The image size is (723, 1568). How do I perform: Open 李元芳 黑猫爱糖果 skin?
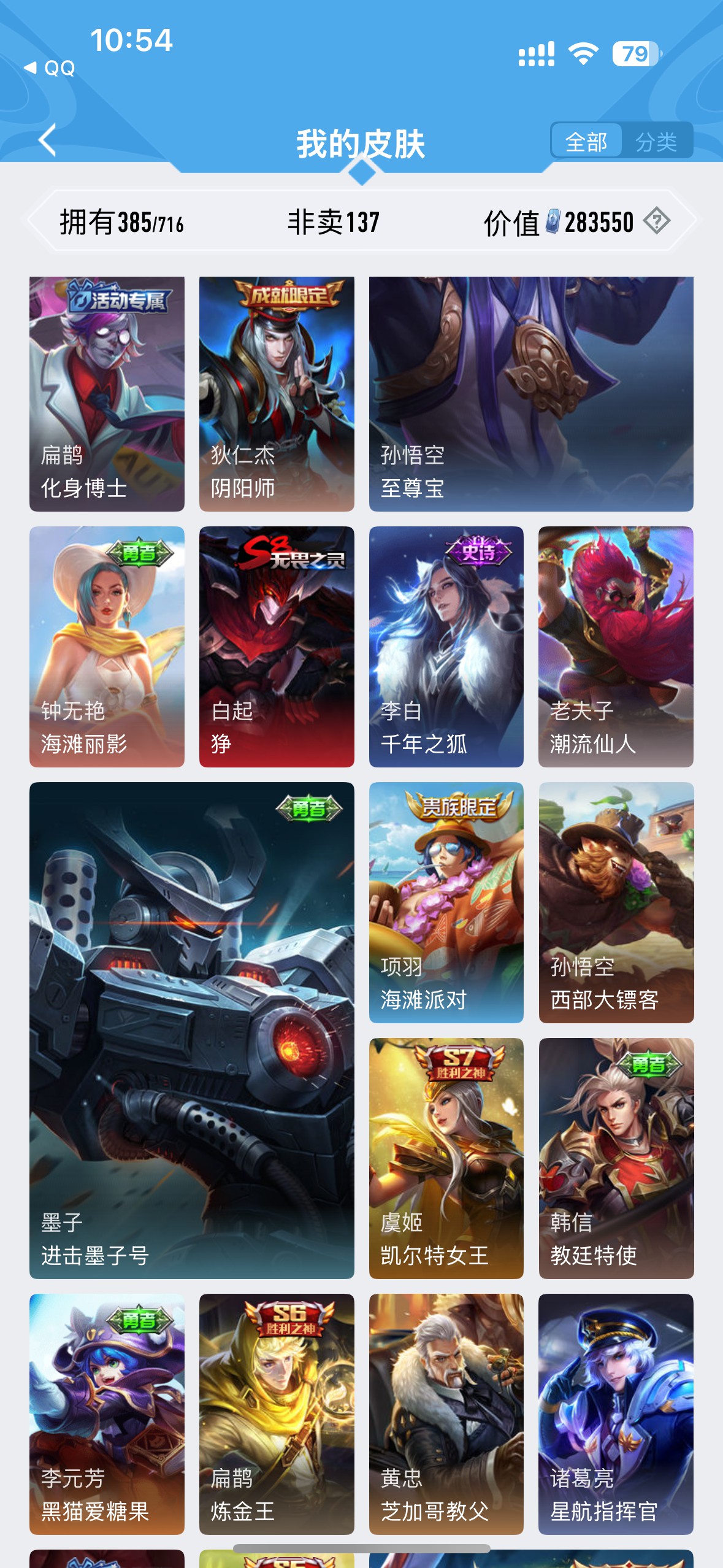(x=107, y=1413)
